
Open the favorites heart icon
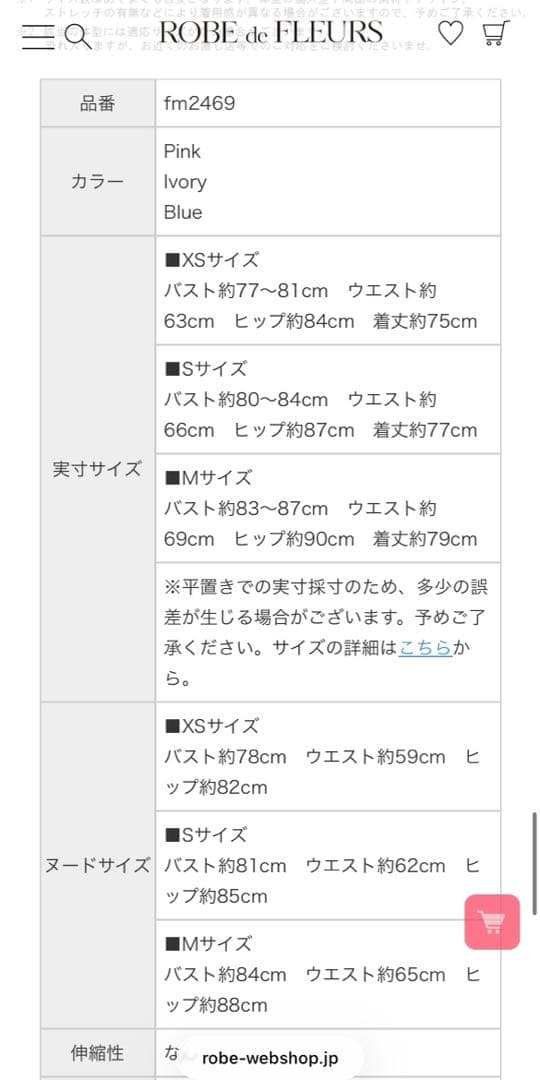(451, 33)
